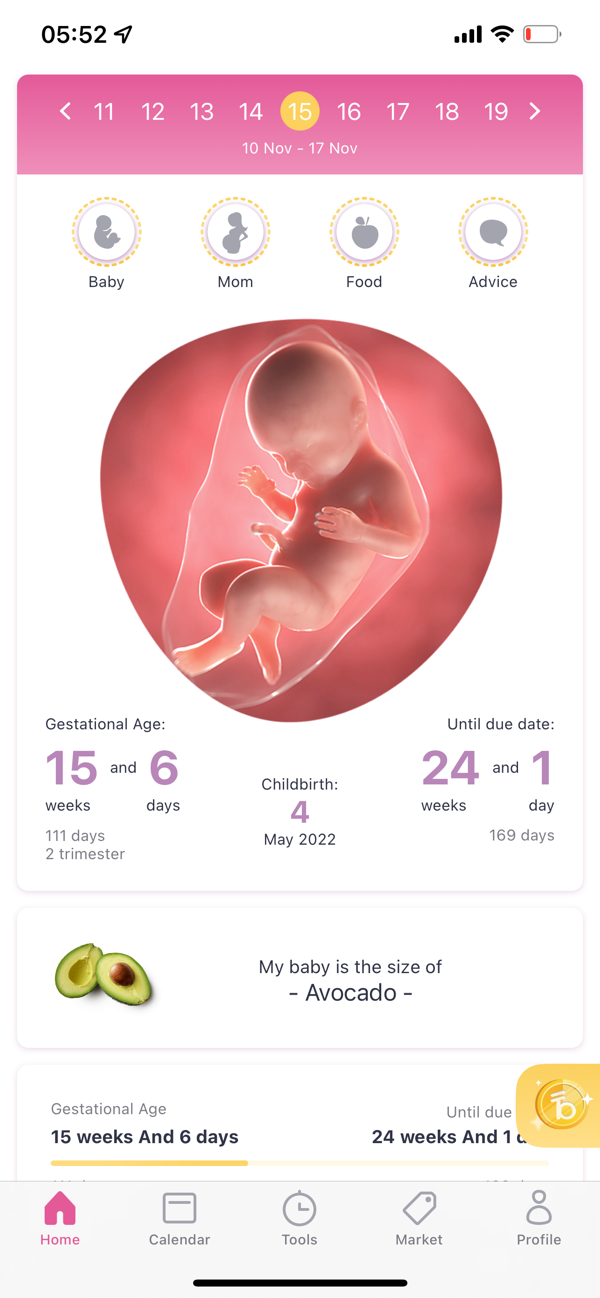Switch to the Calendar tab

[x=179, y=1219]
